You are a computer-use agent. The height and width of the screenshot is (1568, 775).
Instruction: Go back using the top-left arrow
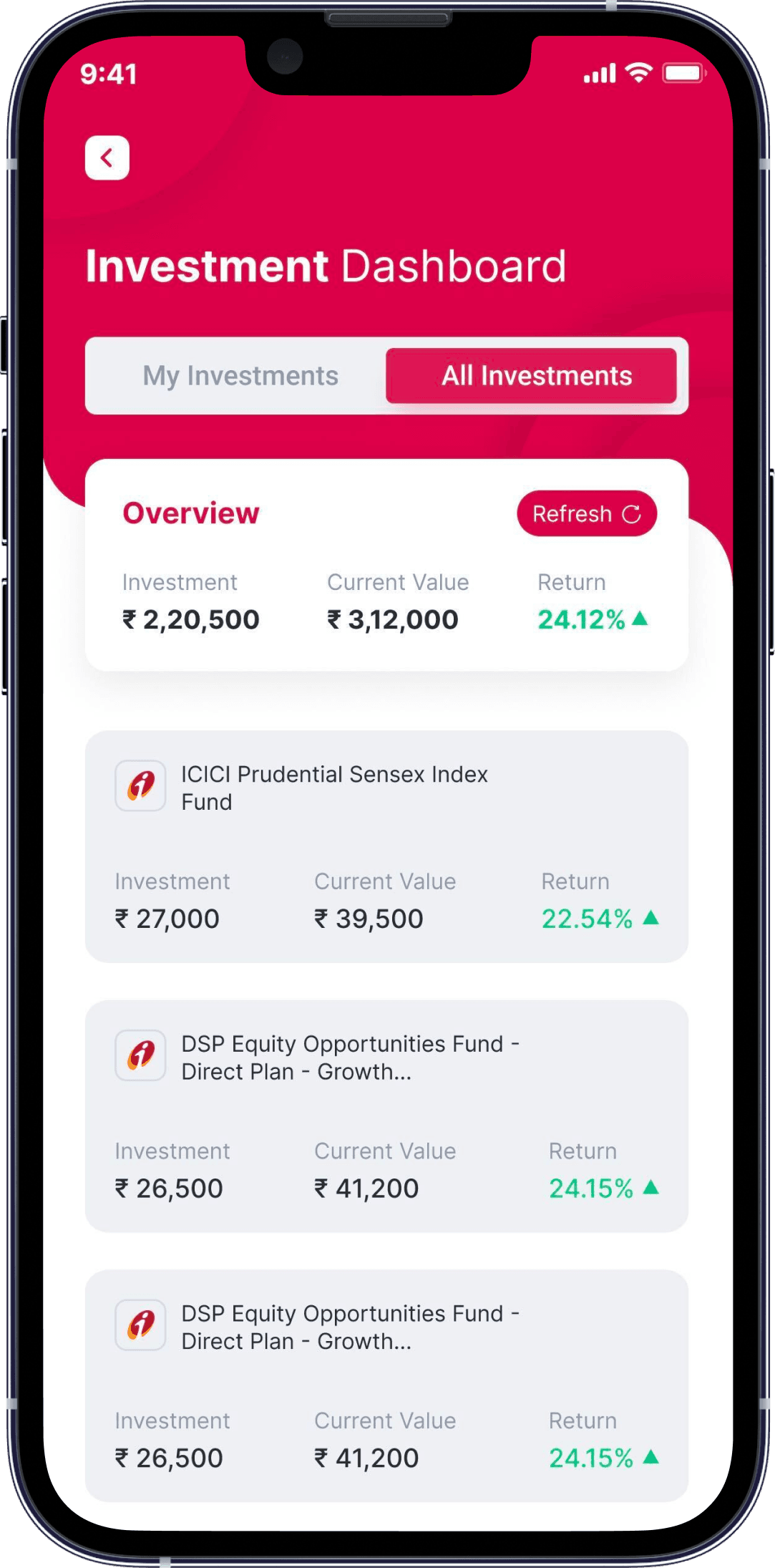[107, 158]
